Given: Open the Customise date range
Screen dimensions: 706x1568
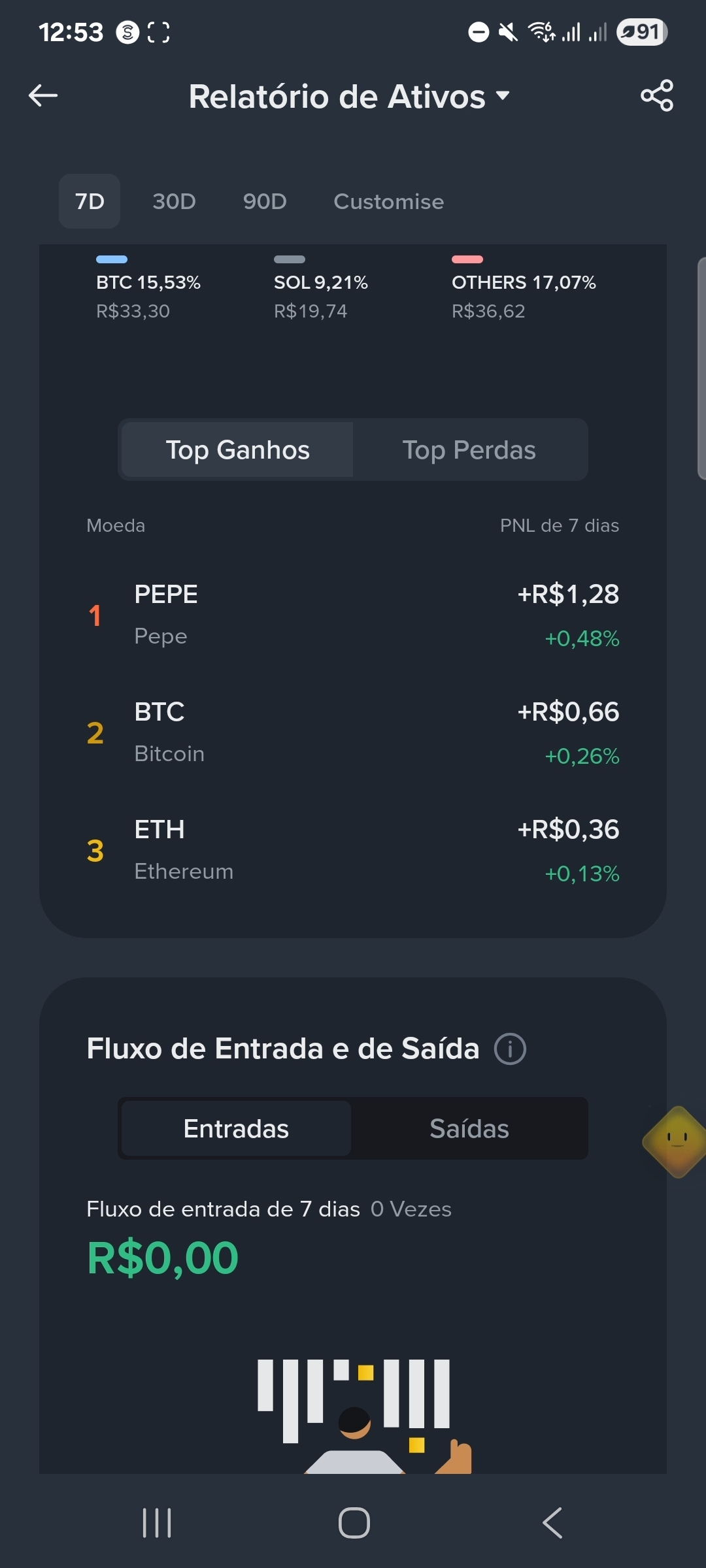Looking at the screenshot, I should tap(389, 201).
